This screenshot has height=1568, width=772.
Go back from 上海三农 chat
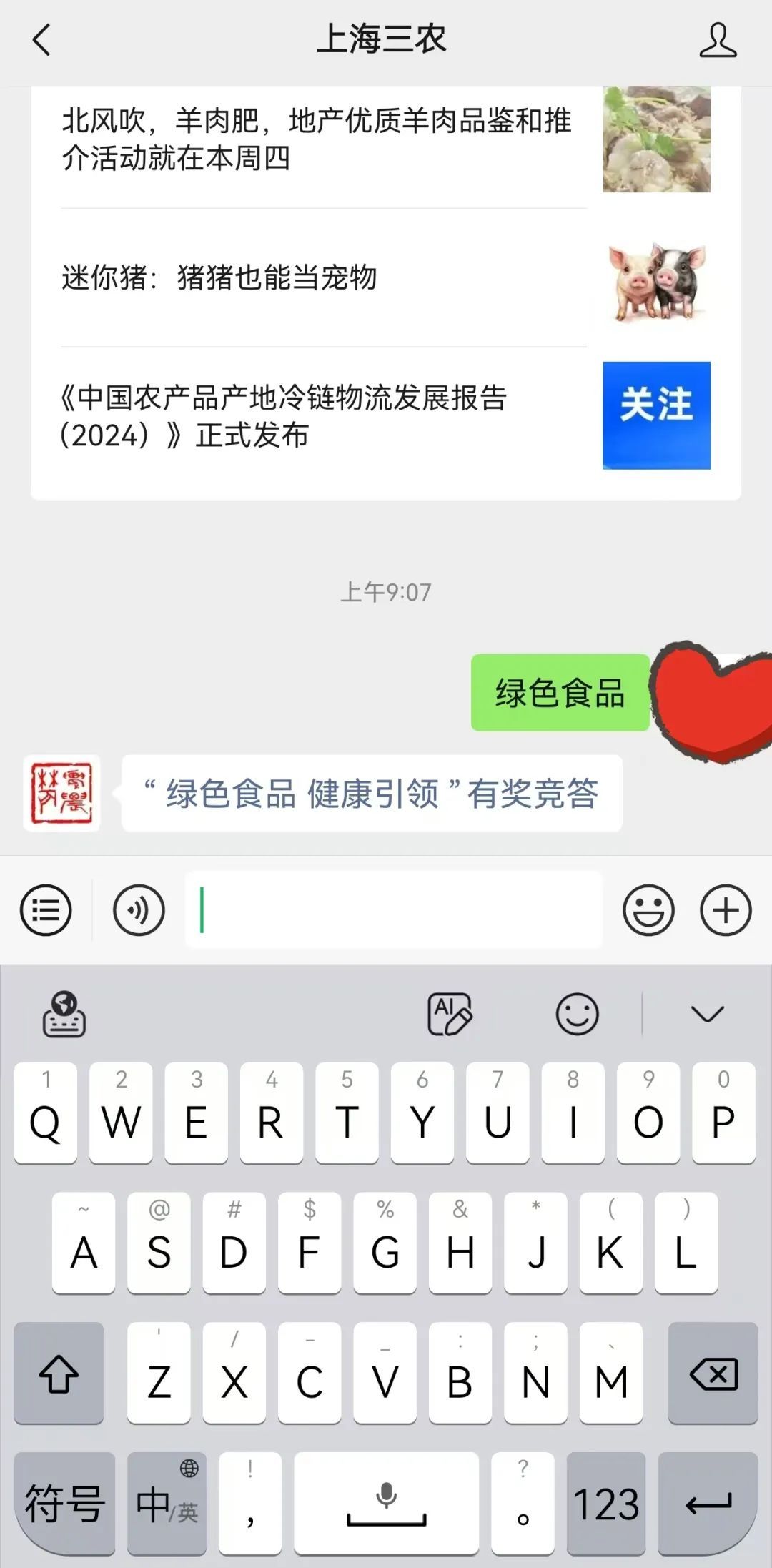(43, 39)
